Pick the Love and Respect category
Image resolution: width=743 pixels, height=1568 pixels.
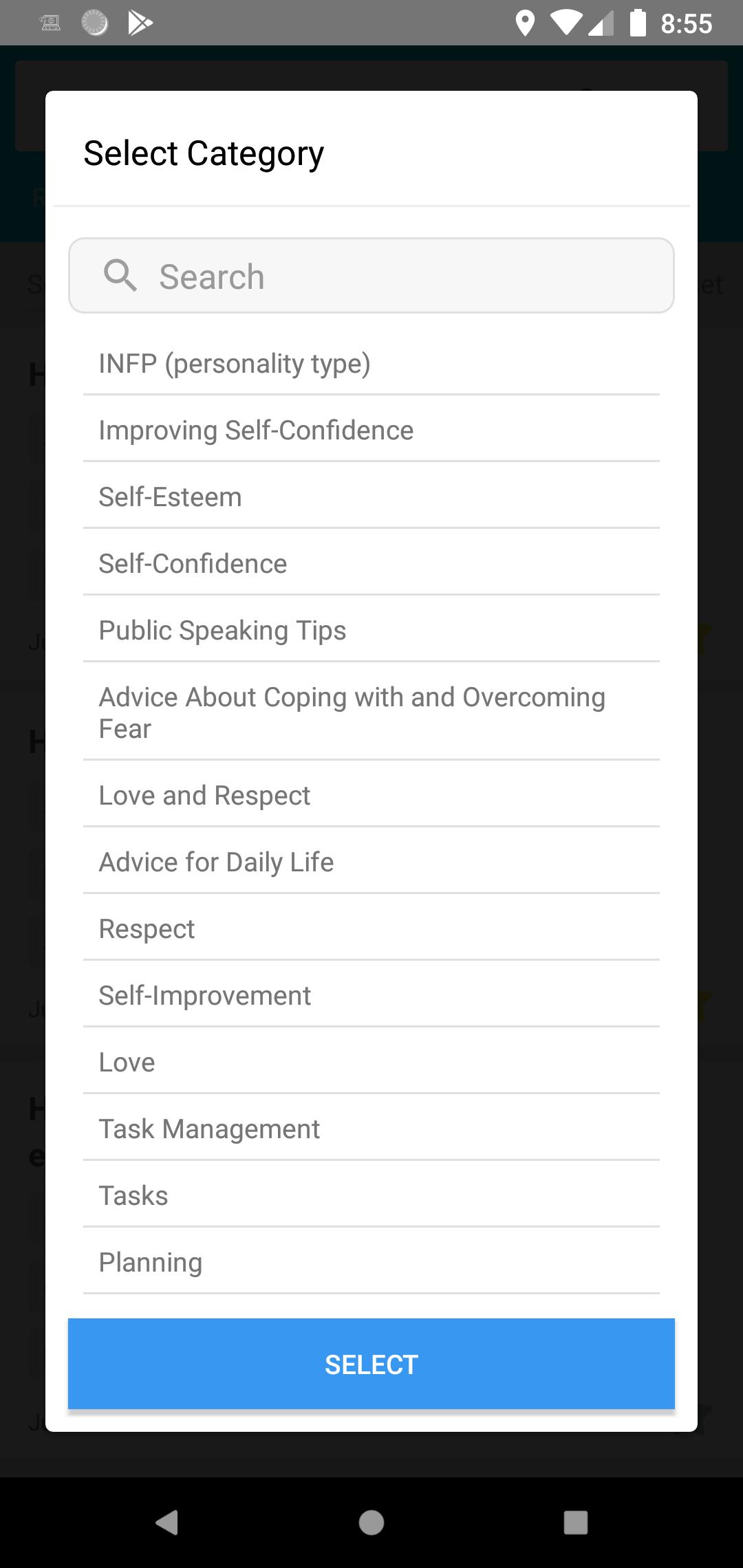click(x=371, y=795)
